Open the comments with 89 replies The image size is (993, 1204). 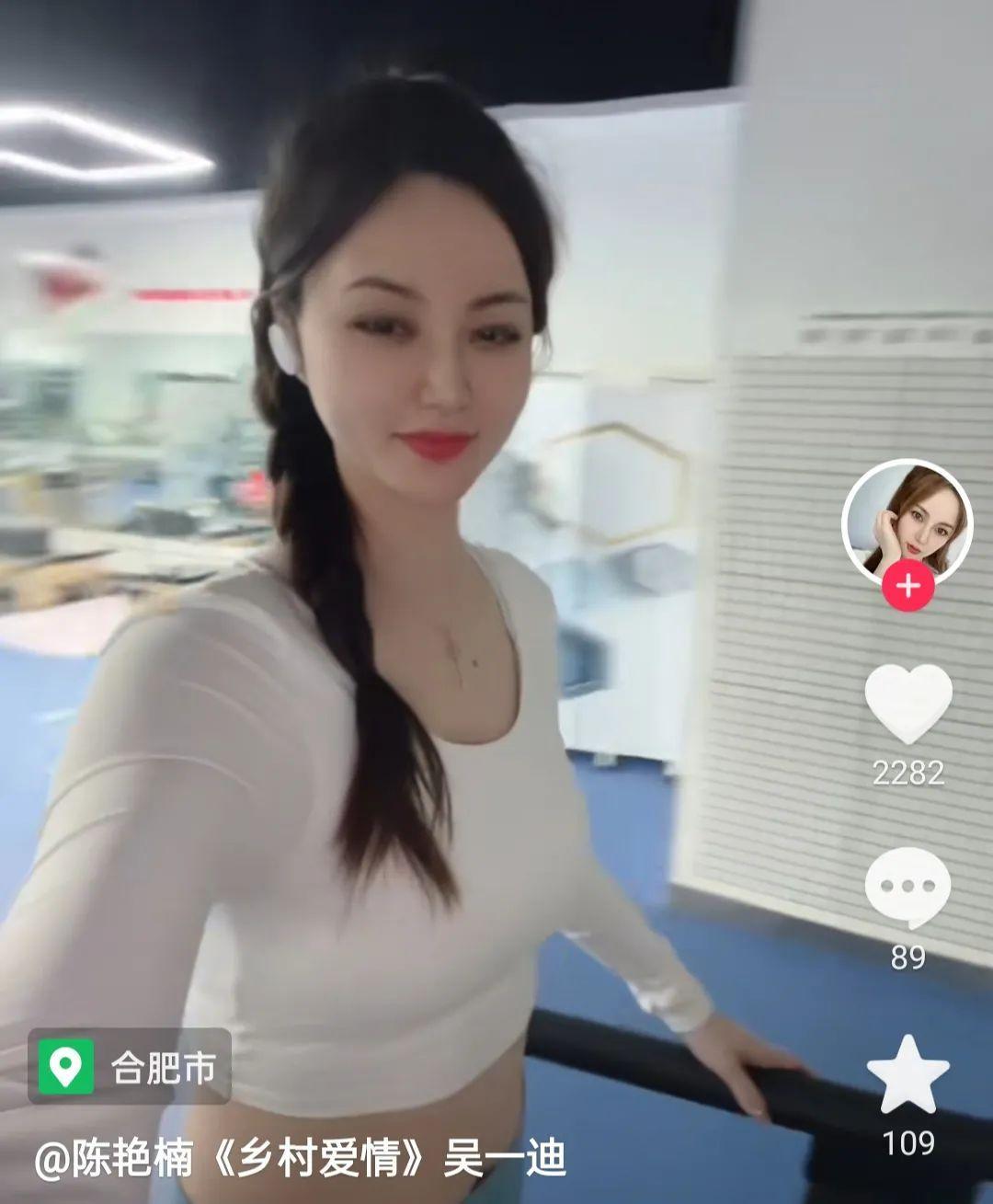tap(907, 888)
